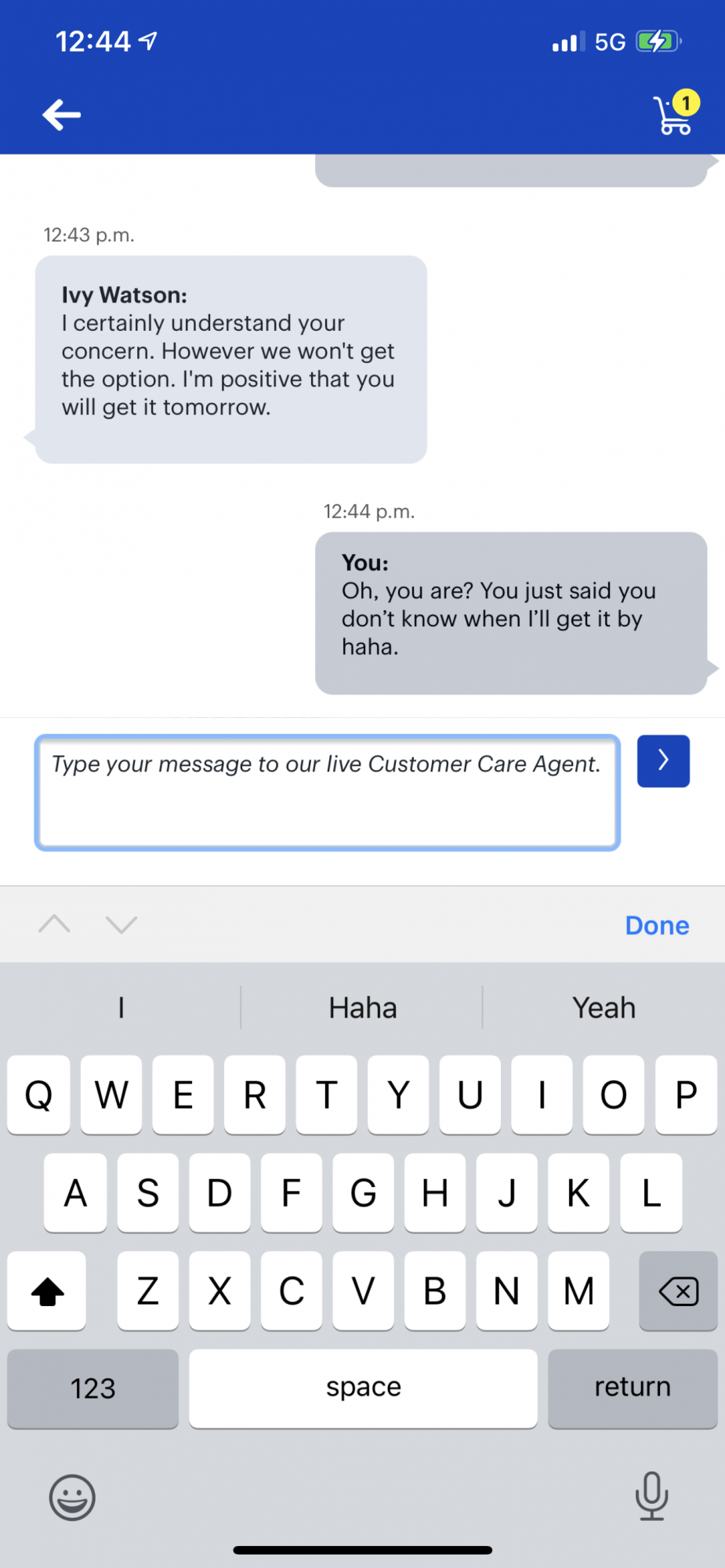The height and width of the screenshot is (1568, 725).
Task: Focus the Customer Care message field
Action: [x=328, y=792]
